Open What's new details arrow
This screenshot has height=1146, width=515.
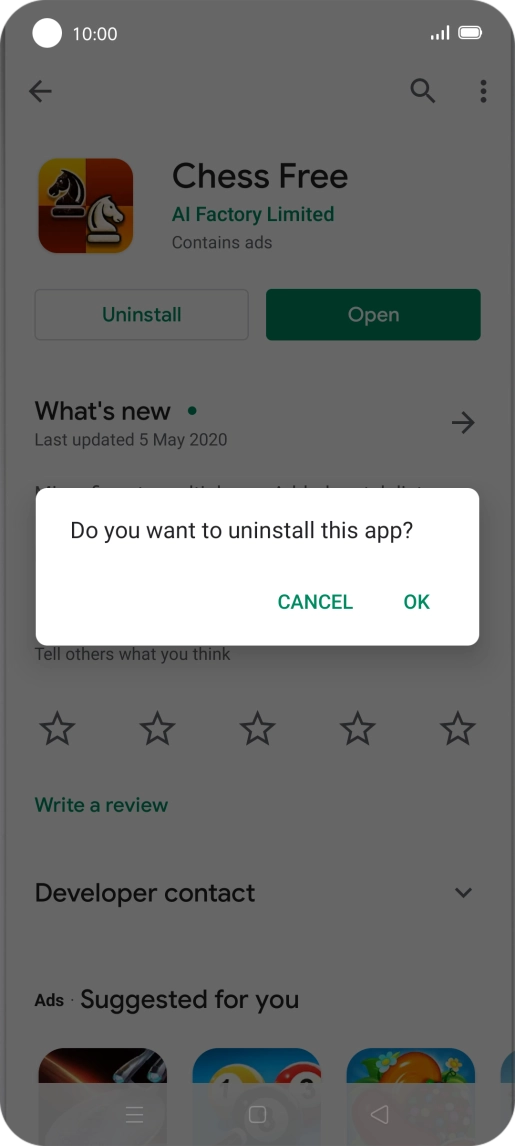point(463,422)
